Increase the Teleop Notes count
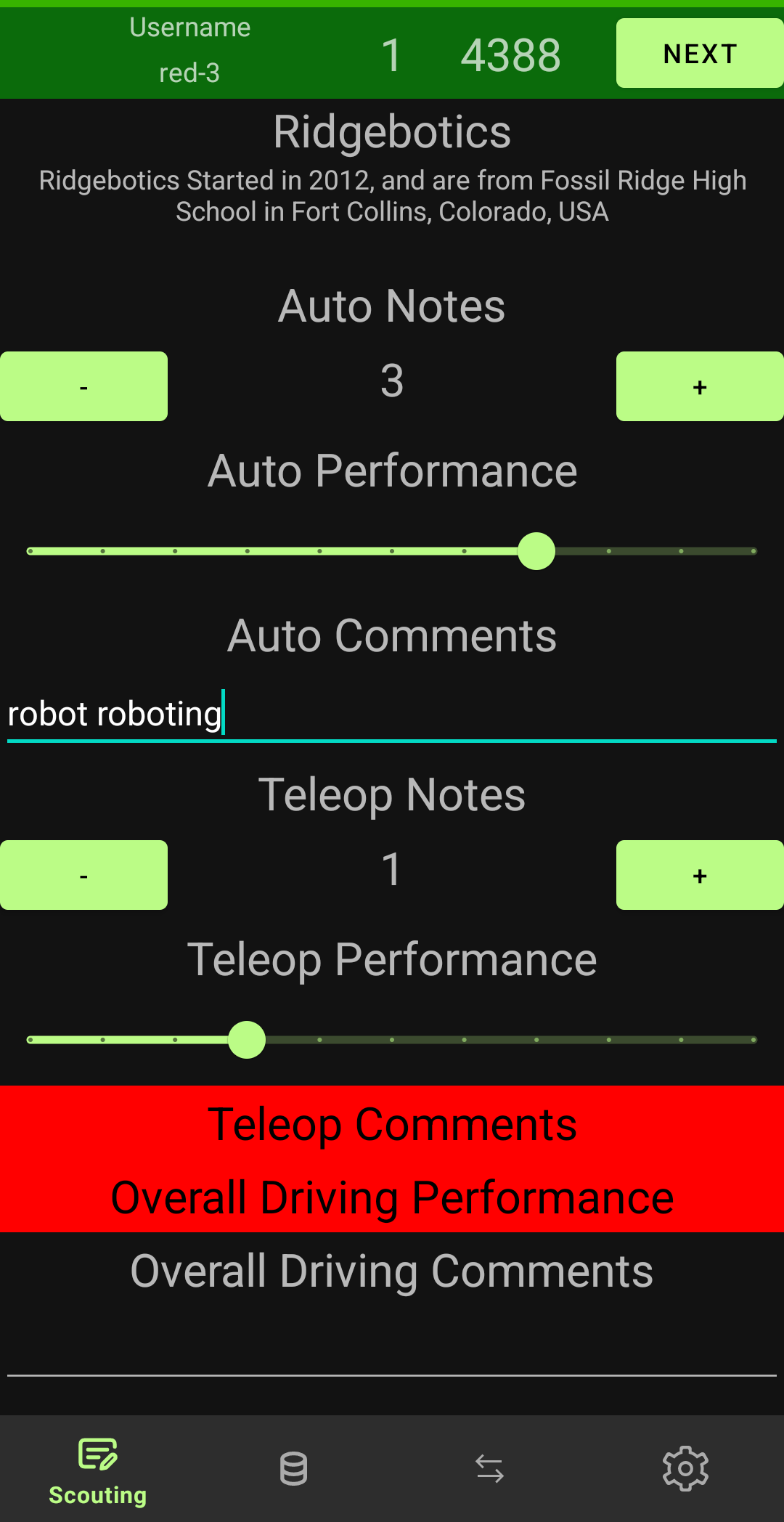 (700, 875)
